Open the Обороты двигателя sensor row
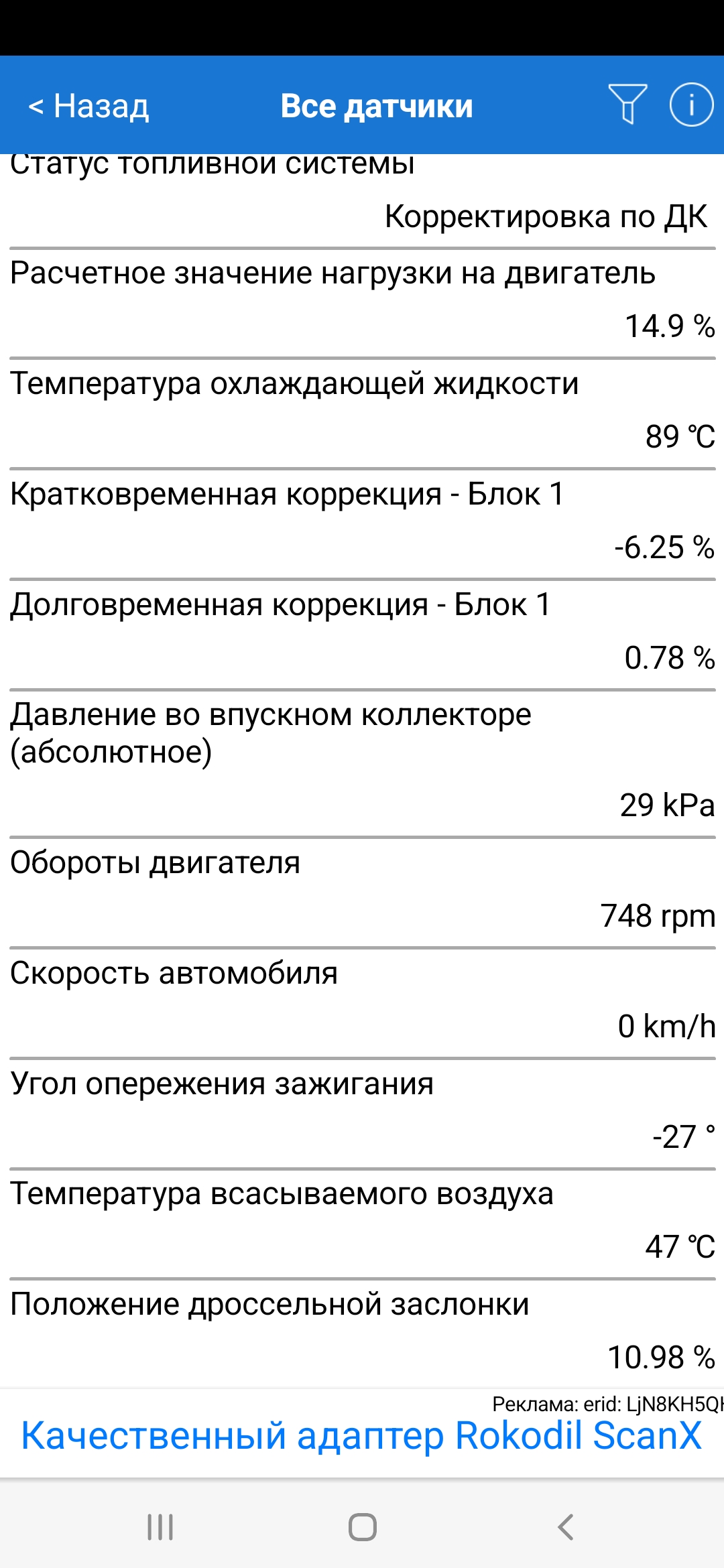The width and height of the screenshot is (724, 1568). click(362, 892)
